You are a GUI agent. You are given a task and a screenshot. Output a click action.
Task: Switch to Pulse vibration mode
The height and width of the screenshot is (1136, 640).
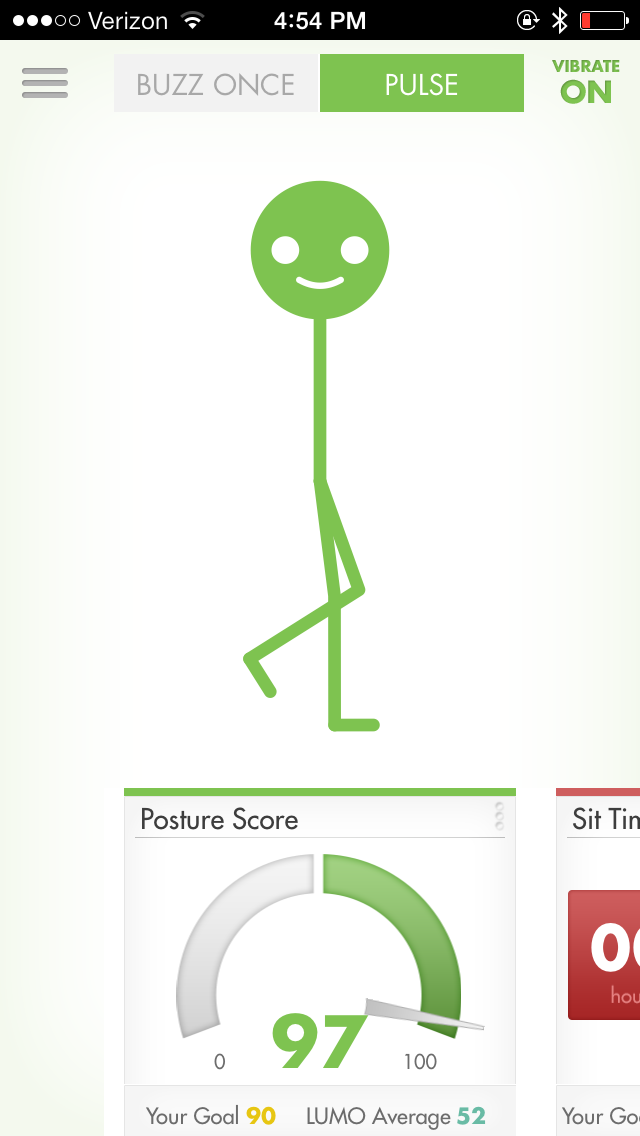[422, 83]
